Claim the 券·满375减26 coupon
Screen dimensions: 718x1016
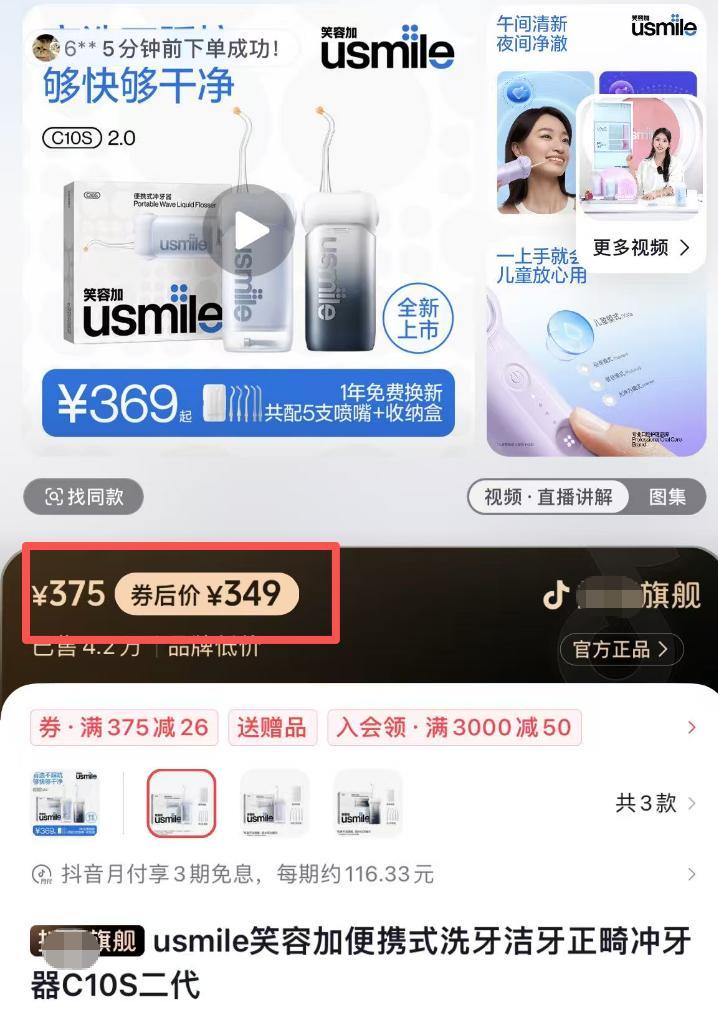pos(124,728)
